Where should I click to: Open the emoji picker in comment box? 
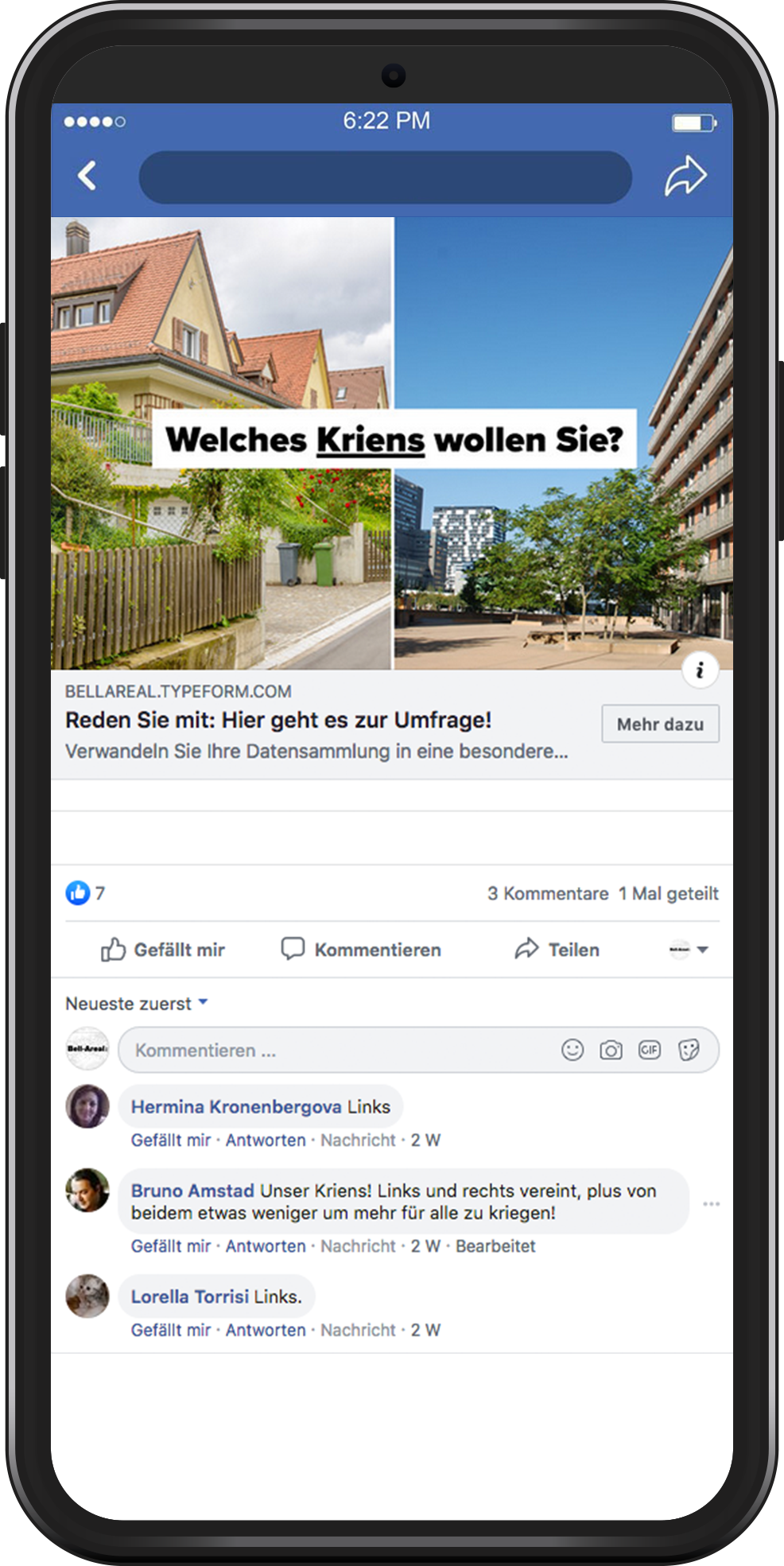pyautogui.click(x=572, y=1050)
